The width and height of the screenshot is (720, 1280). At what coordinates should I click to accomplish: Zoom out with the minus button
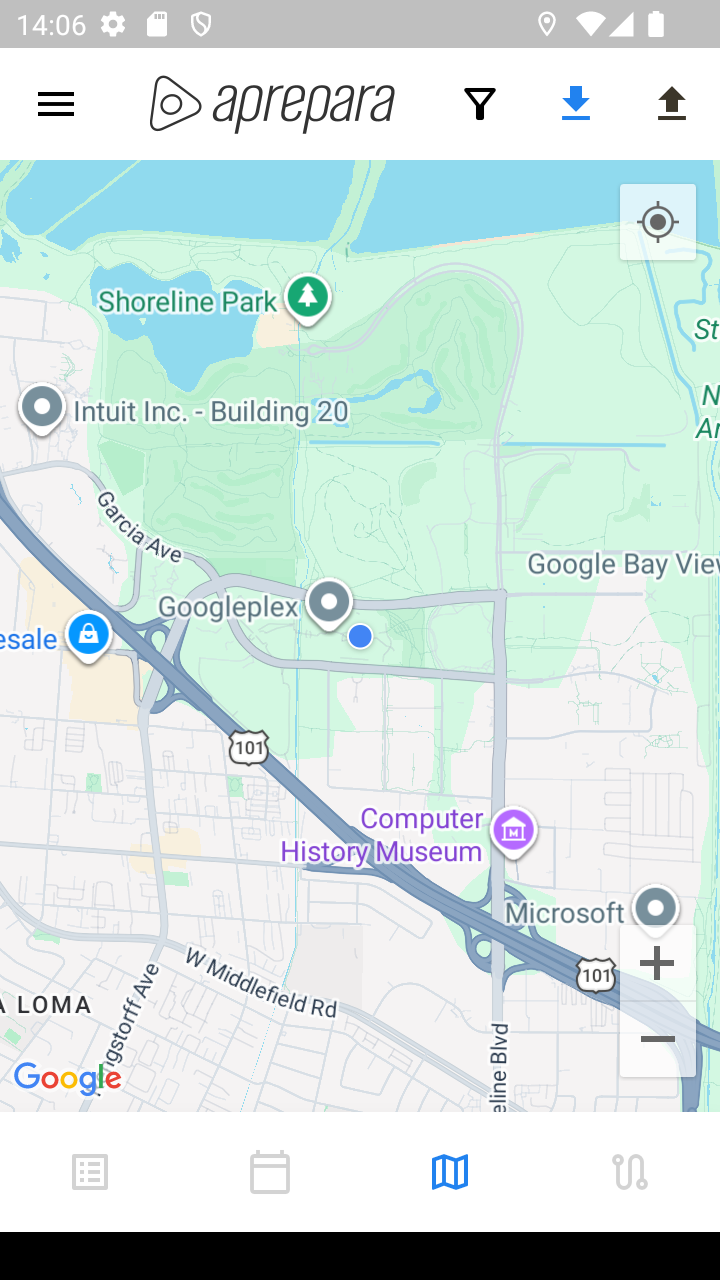pos(657,1040)
